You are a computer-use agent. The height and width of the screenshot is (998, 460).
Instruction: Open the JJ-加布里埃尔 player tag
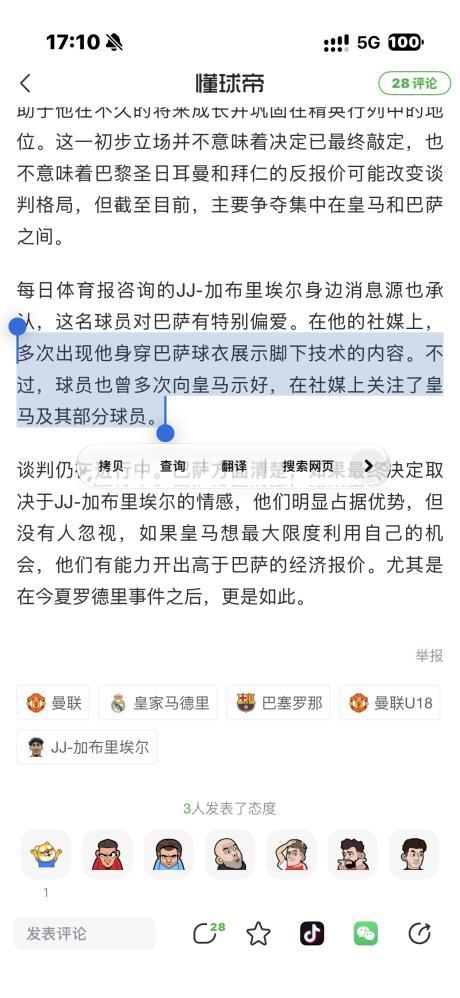[x=87, y=747]
